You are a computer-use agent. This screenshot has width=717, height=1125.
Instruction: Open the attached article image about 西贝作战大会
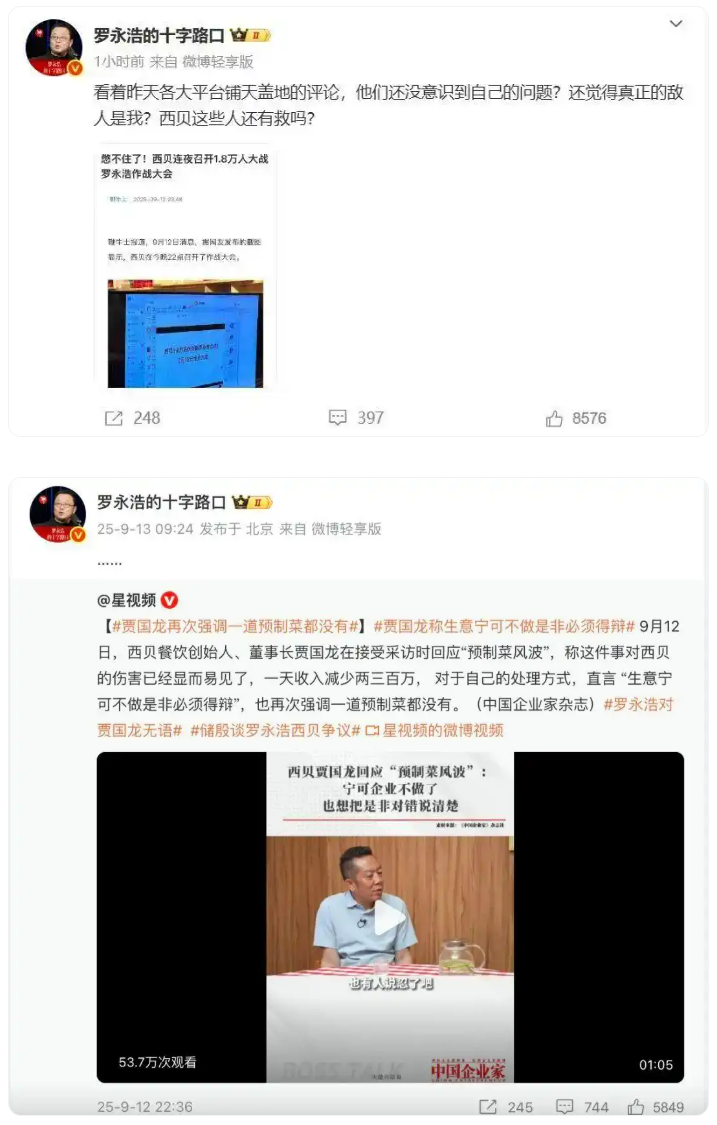coord(185,269)
